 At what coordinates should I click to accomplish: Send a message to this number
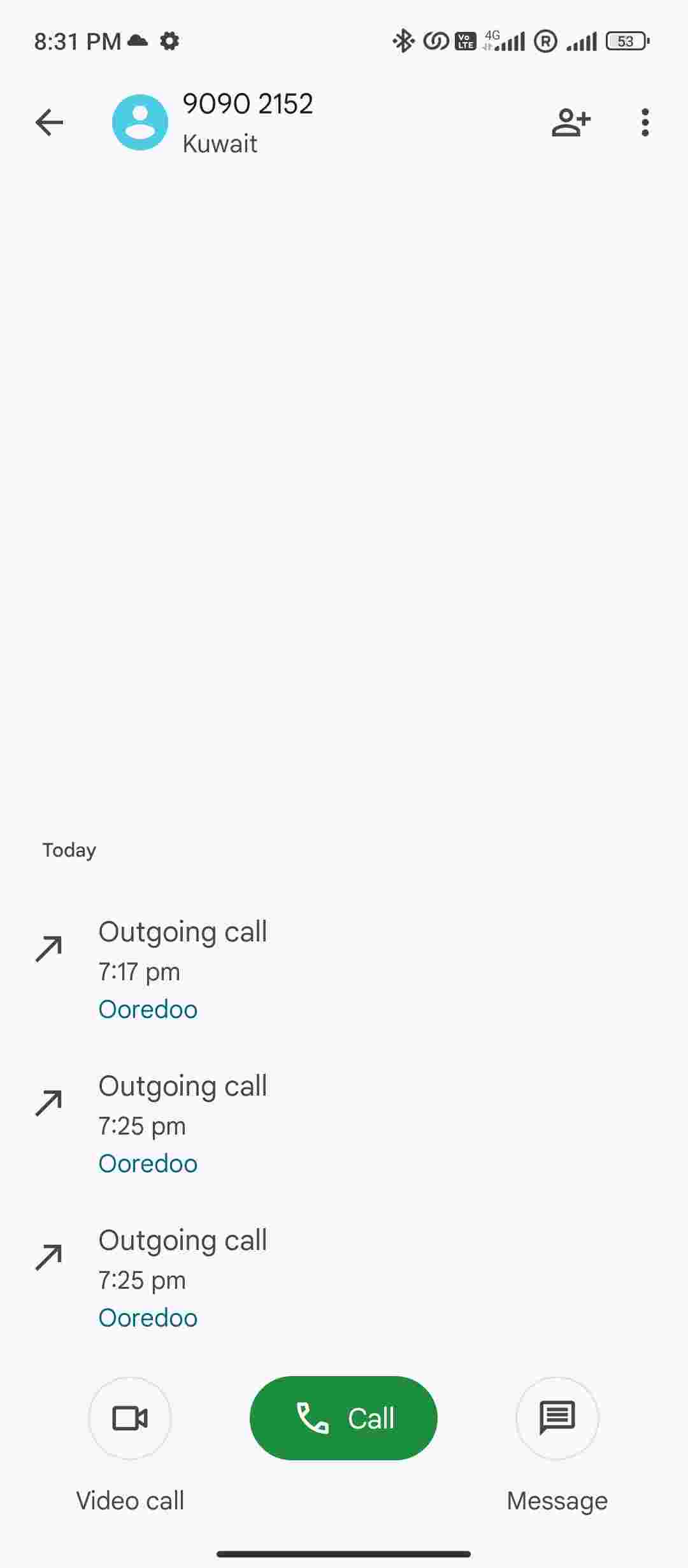[557, 1418]
